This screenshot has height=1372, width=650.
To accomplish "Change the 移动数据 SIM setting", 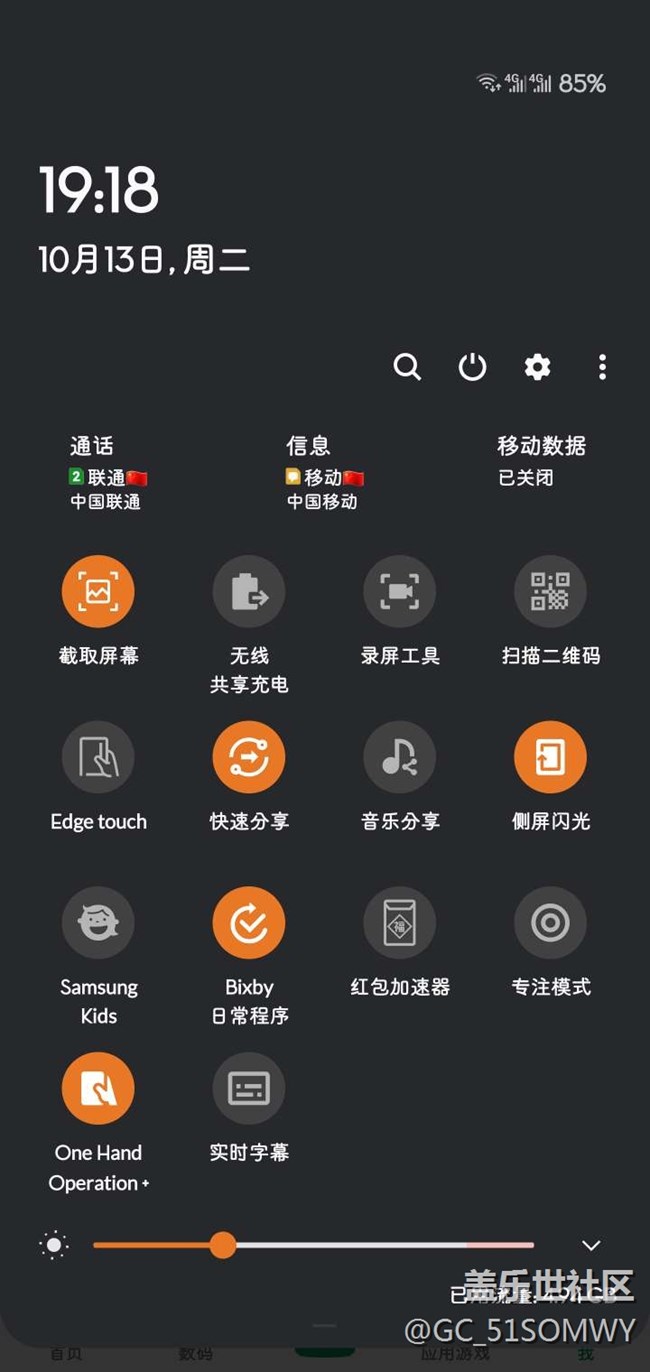I will (541, 461).
